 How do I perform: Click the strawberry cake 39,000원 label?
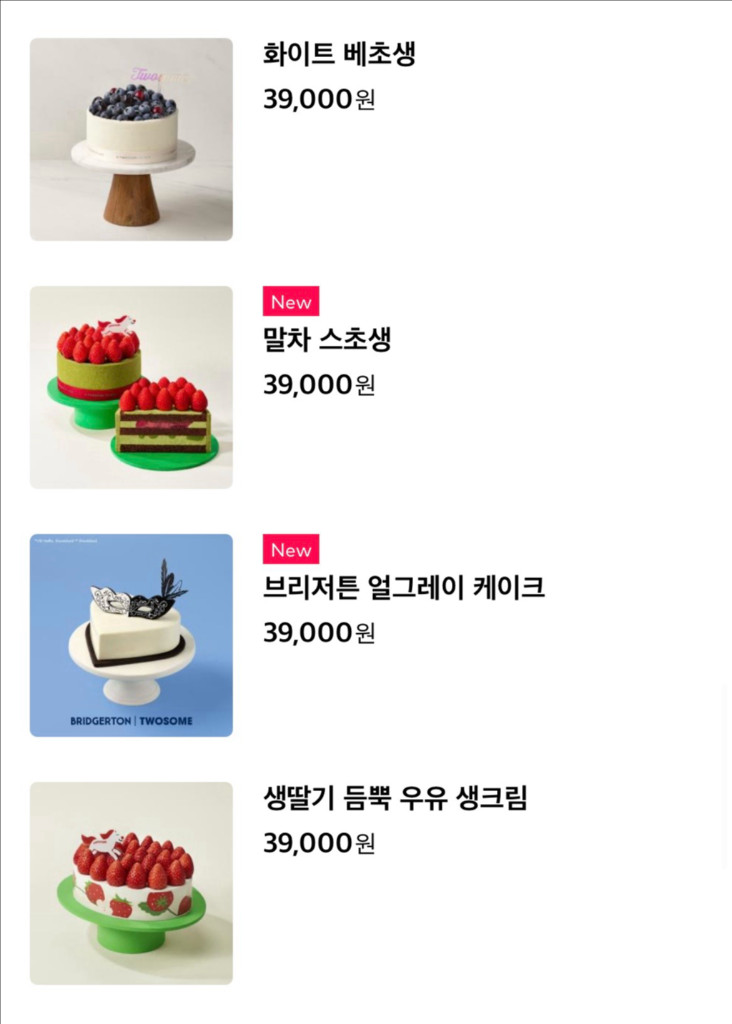click(317, 843)
